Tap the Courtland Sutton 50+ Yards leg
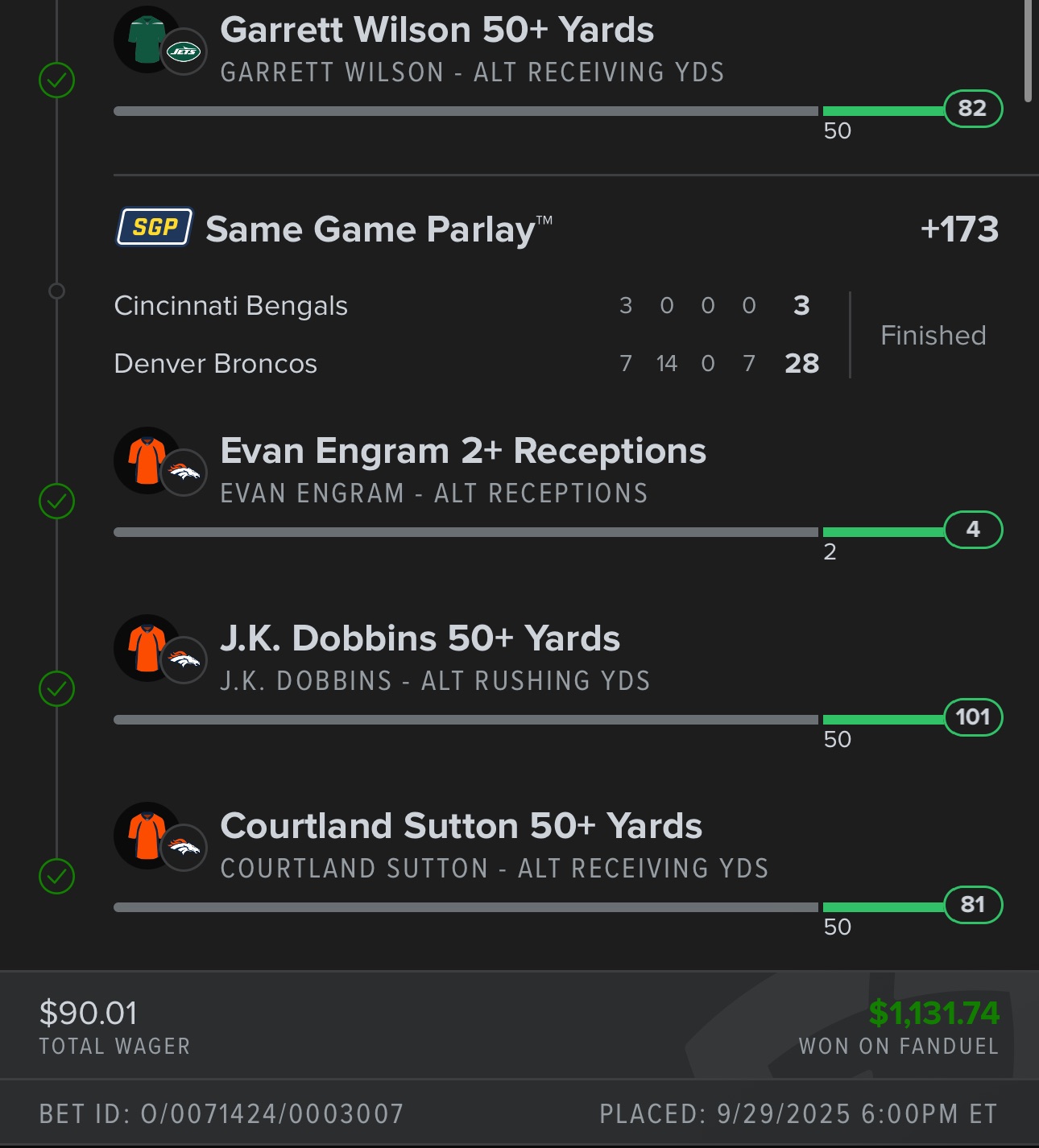 coord(461,827)
